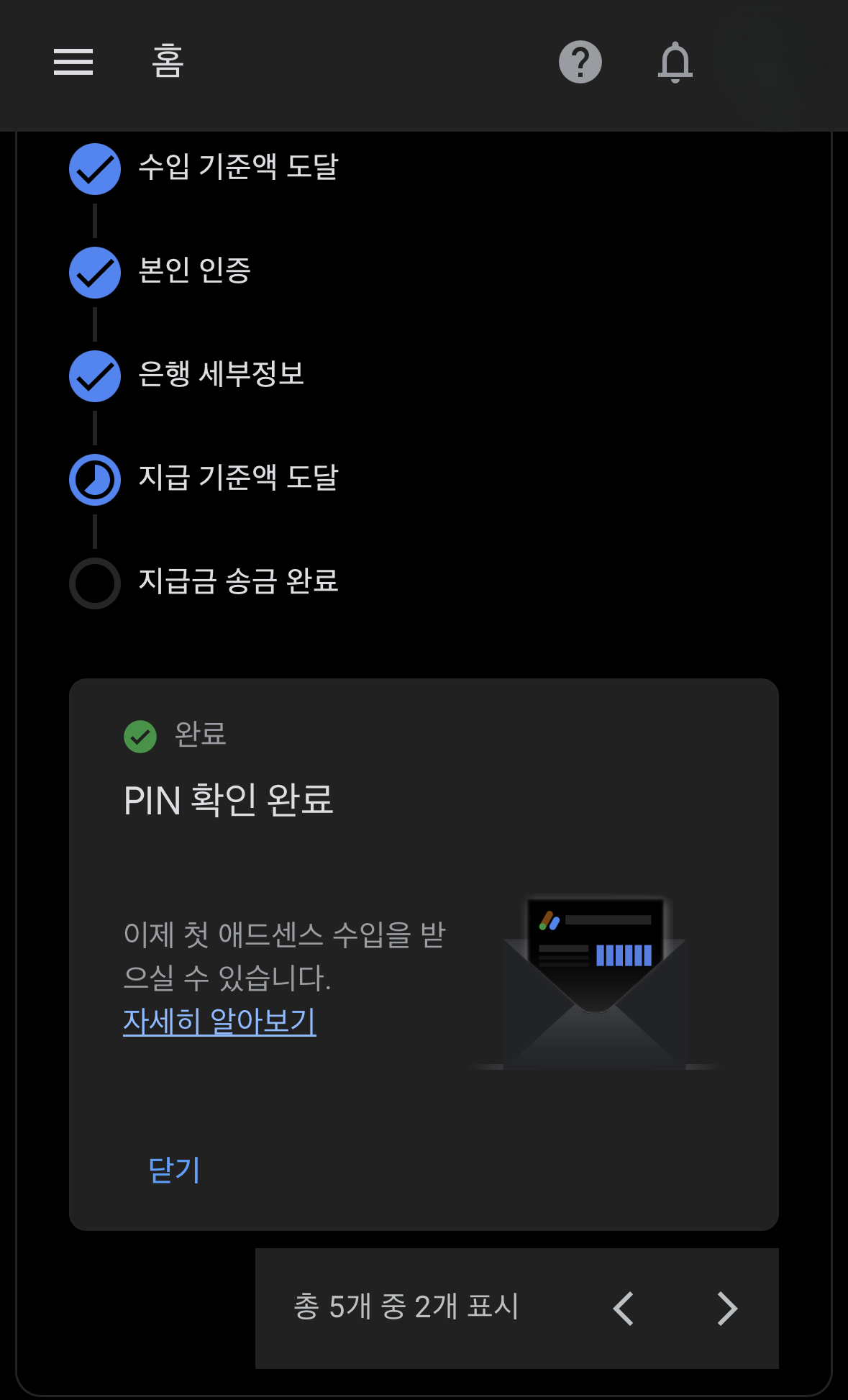
Task: Select the filled 본인 인증 status circle
Action: tap(94, 272)
